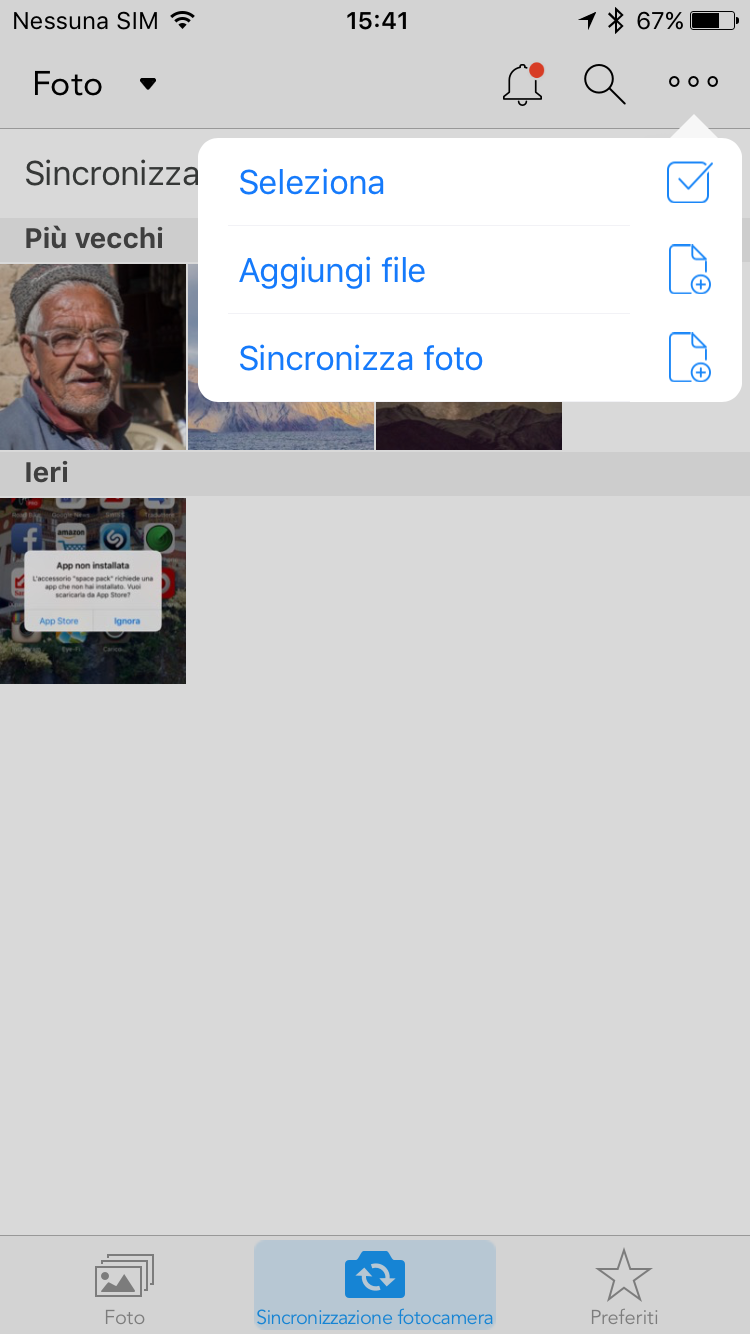
Task: Tap the three-dot overflow menu
Action: point(694,82)
